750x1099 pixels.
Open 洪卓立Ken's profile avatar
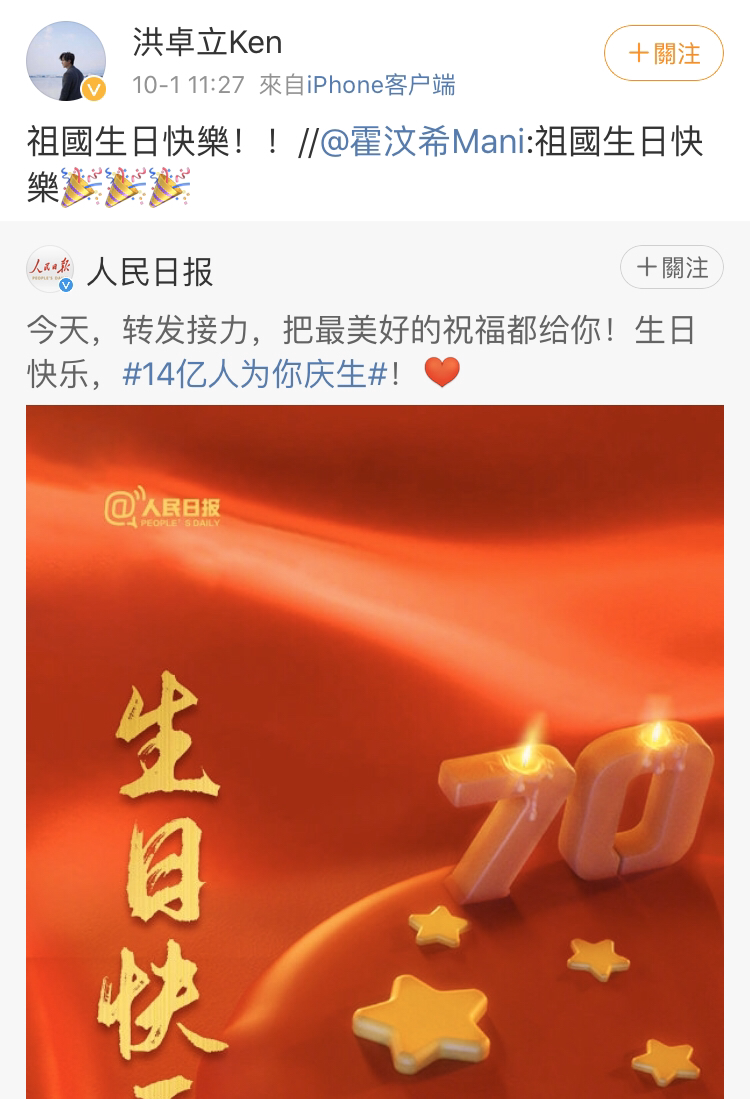coord(65,61)
